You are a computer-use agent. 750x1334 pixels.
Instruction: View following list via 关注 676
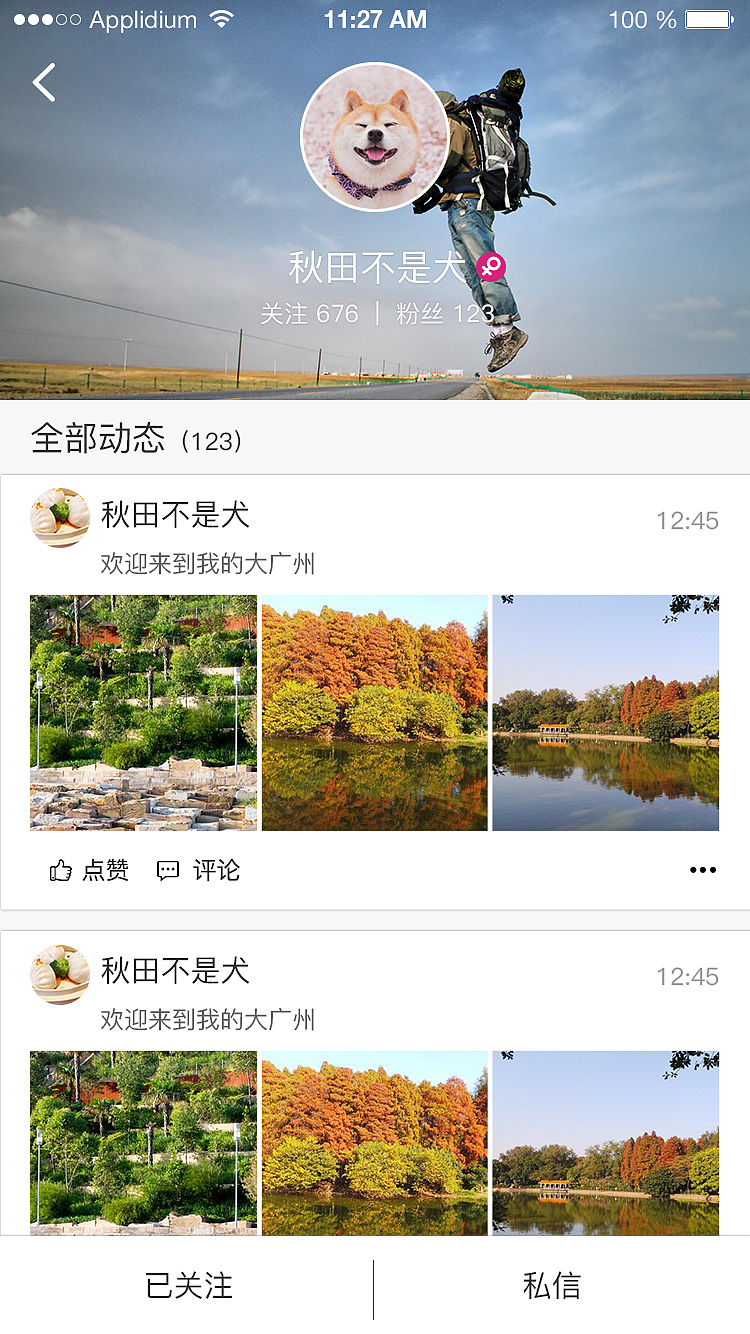click(312, 311)
